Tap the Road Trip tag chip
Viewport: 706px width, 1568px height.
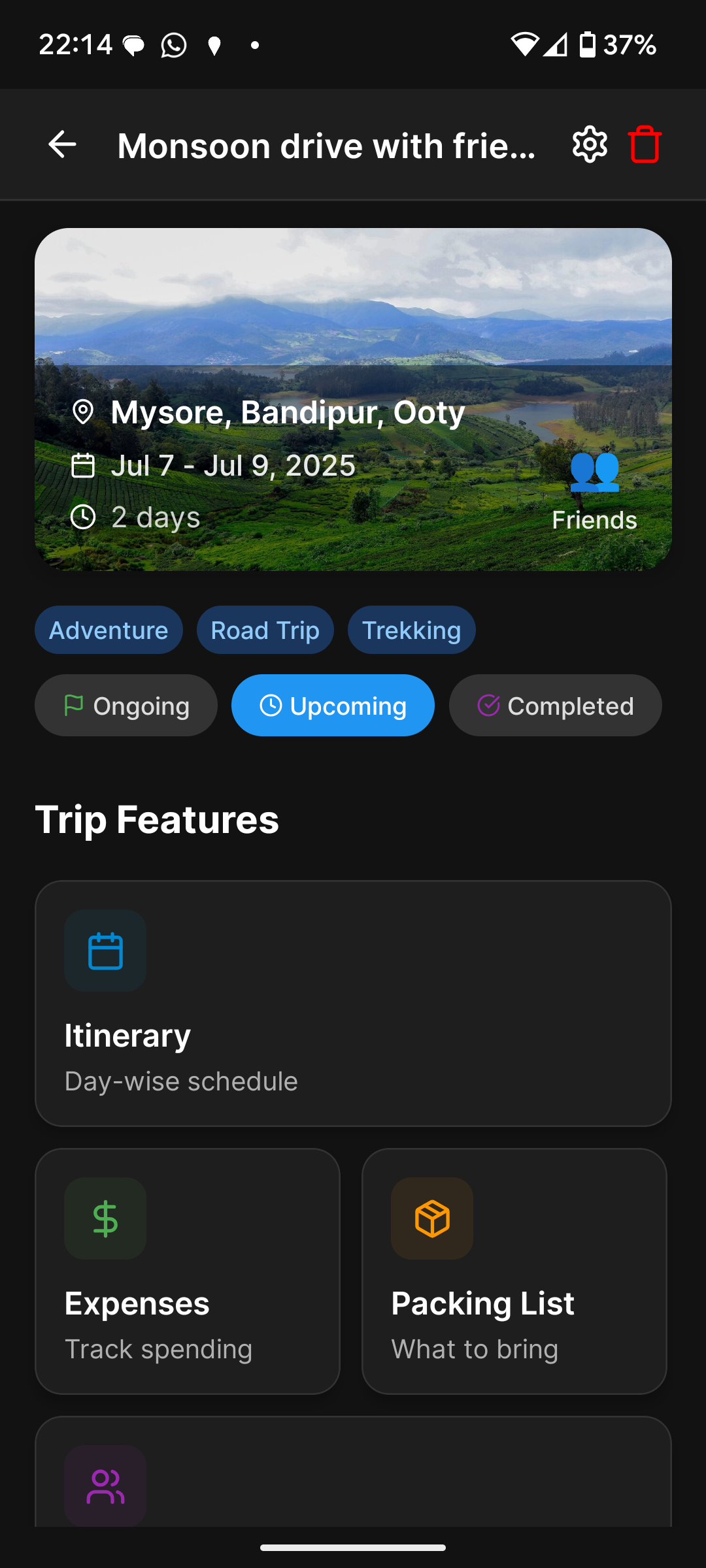pos(265,630)
